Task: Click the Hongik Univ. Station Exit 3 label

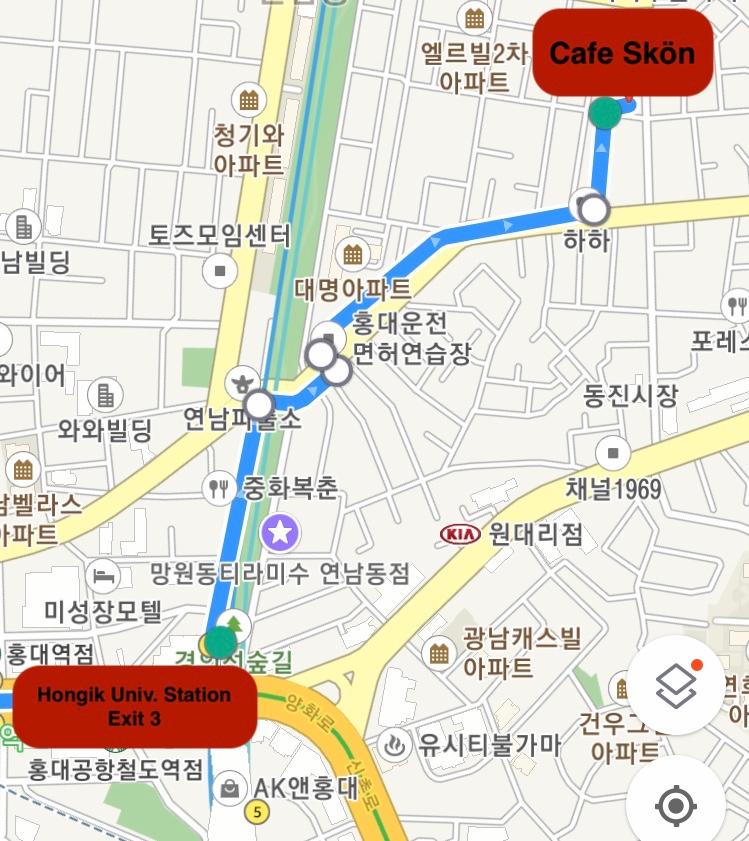Action: pyautogui.click(x=137, y=706)
